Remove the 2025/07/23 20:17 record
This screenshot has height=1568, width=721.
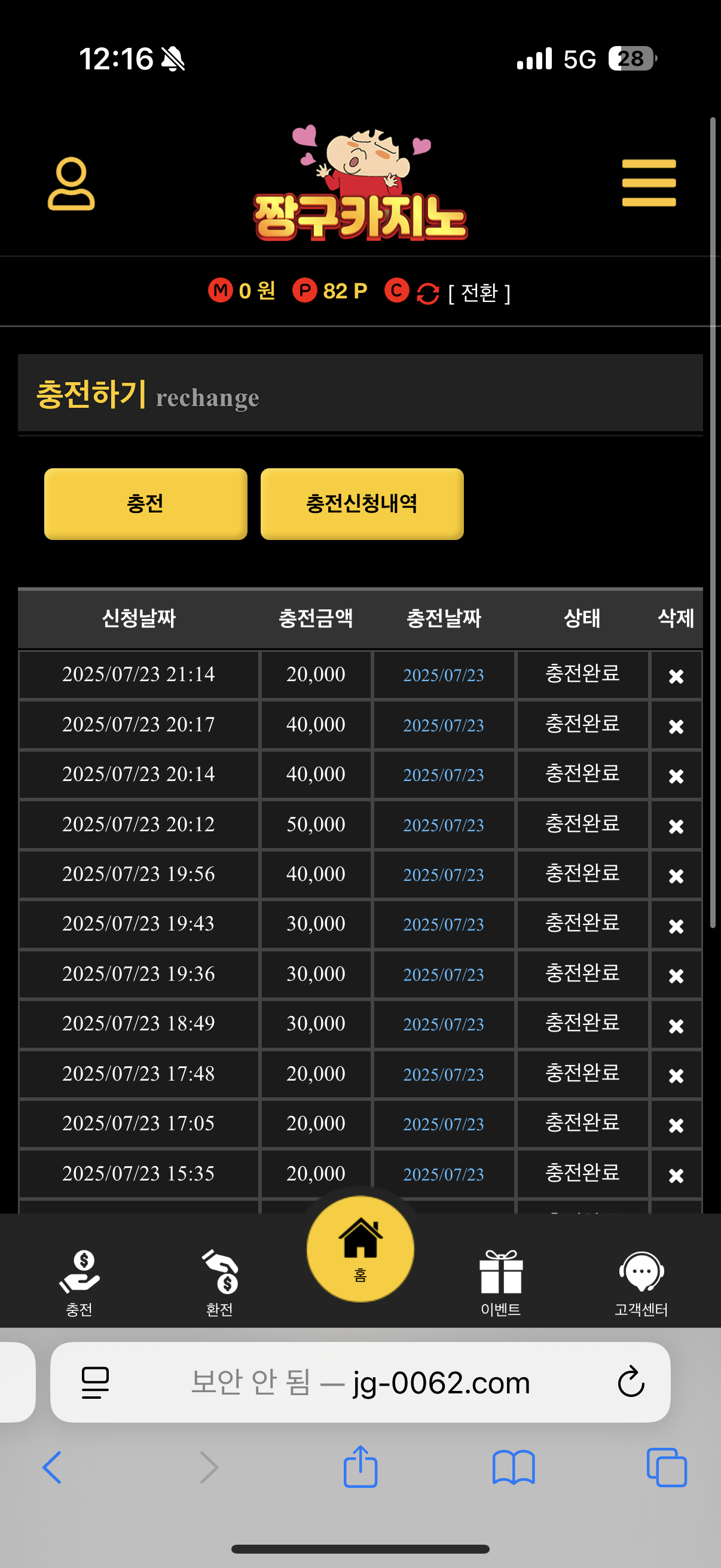(x=676, y=725)
